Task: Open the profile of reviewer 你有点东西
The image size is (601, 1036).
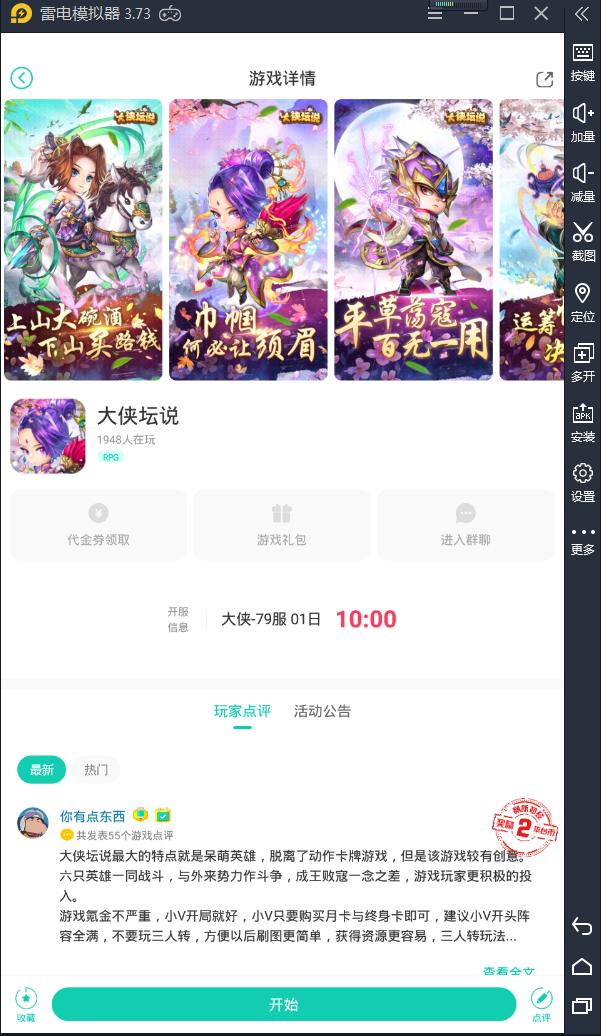Action: pos(33,823)
